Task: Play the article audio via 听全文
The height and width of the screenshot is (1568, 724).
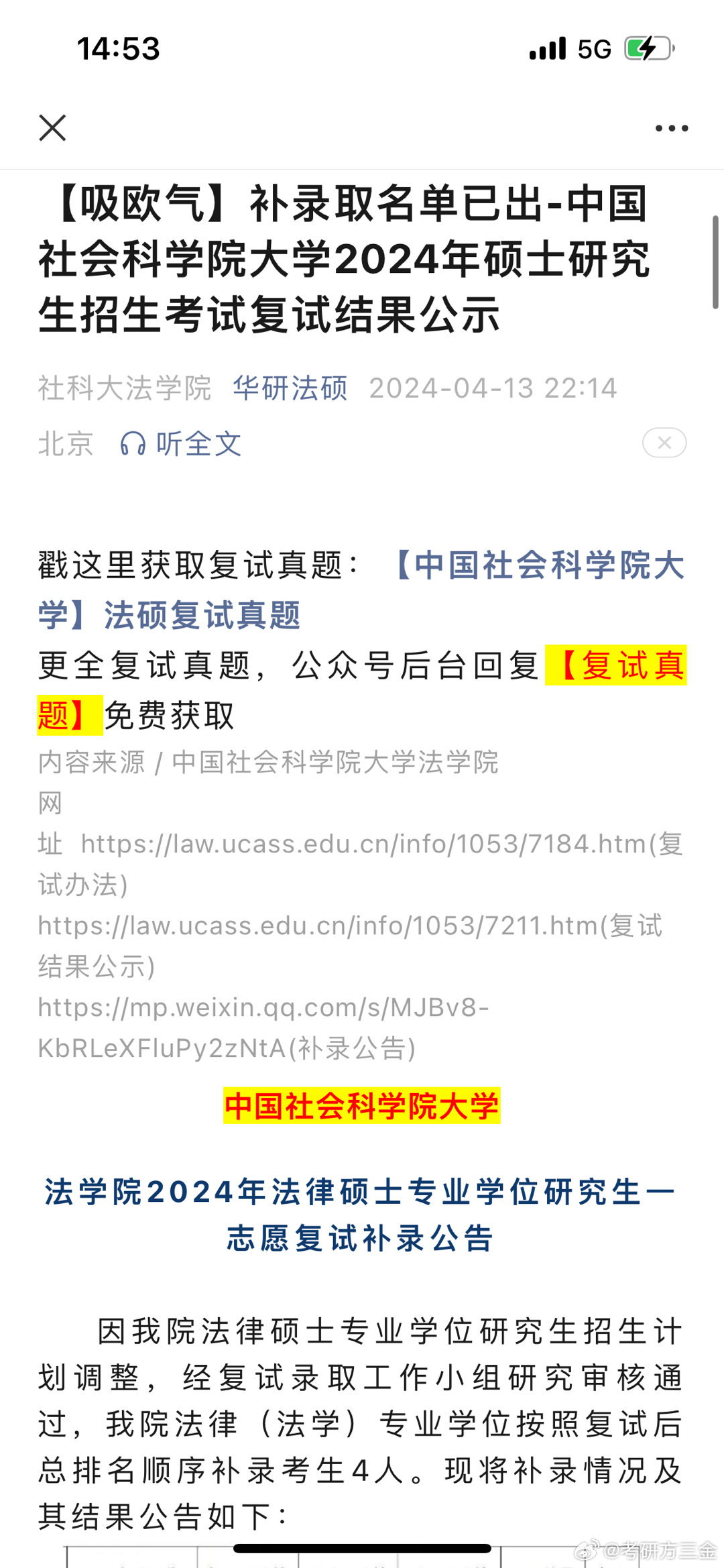Action: click(198, 443)
